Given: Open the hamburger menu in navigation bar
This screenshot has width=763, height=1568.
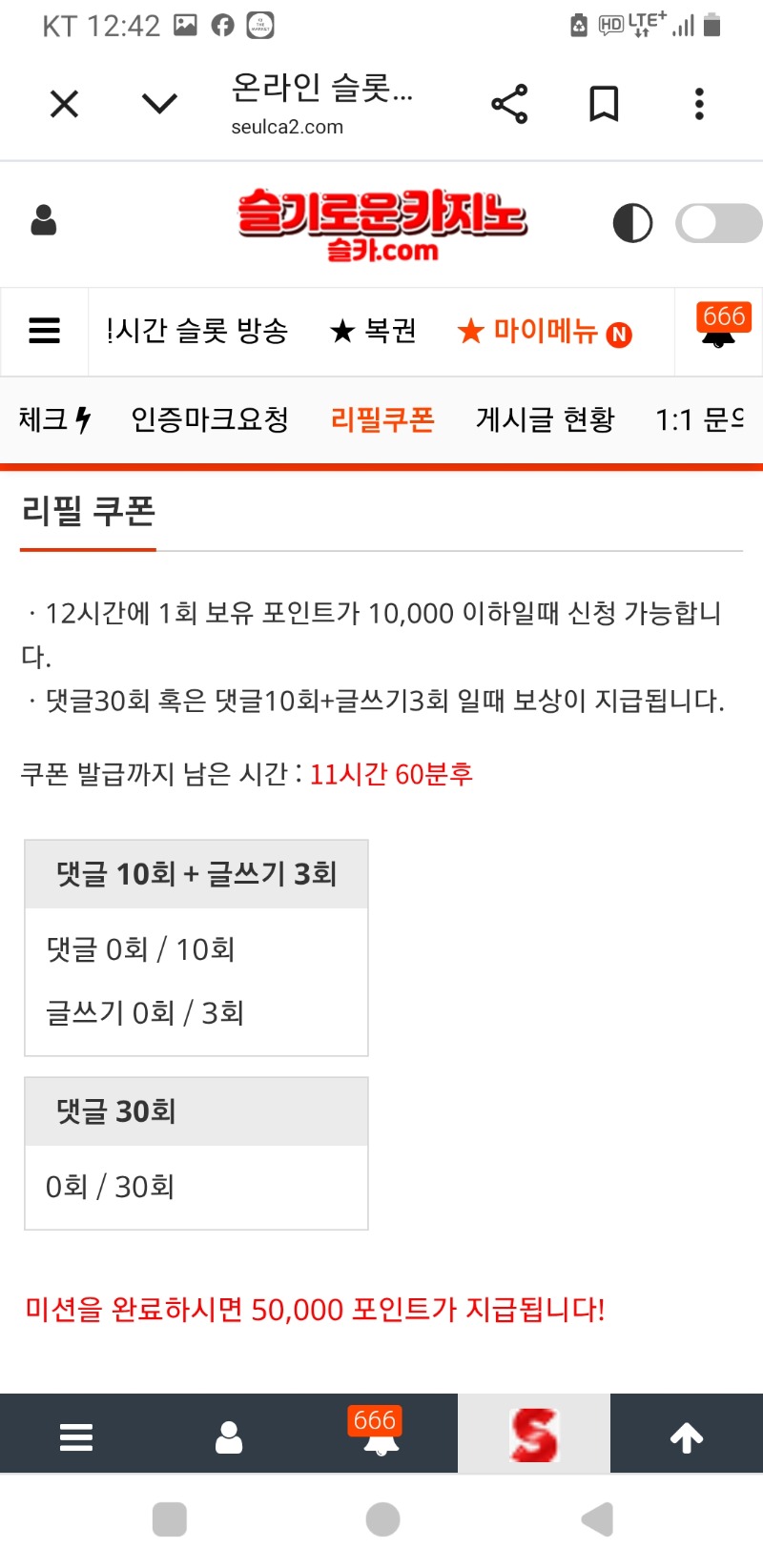Looking at the screenshot, I should click(x=45, y=331).
